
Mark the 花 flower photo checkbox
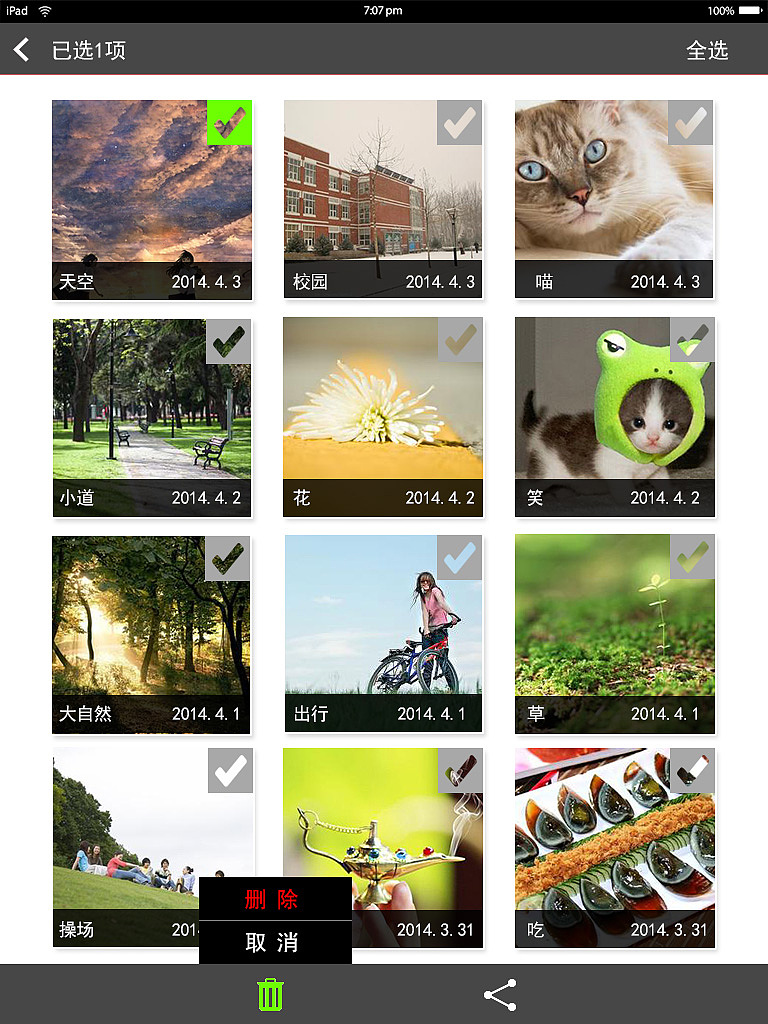(460, 340)
